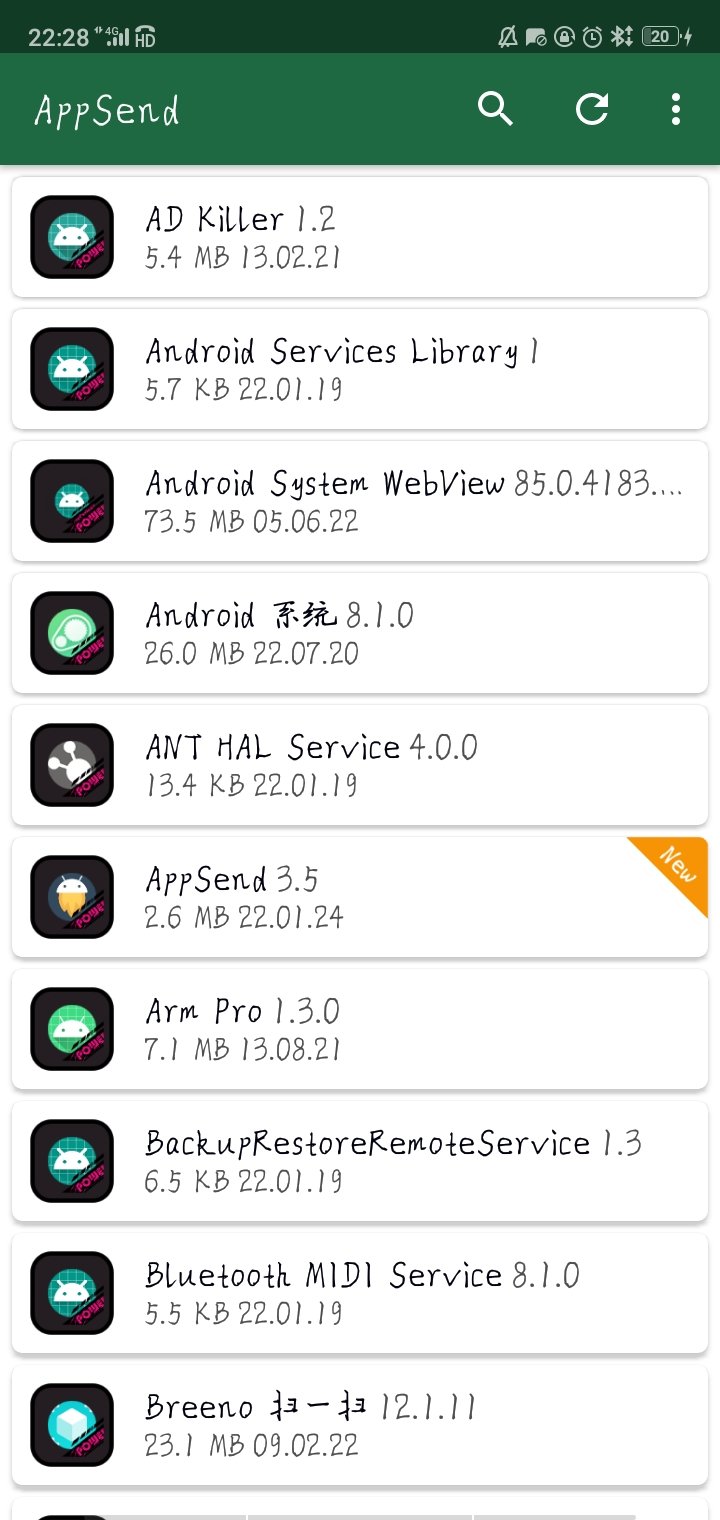Tap the AppSend title in the header
The image size is (720, 1520).
[108, 110]
